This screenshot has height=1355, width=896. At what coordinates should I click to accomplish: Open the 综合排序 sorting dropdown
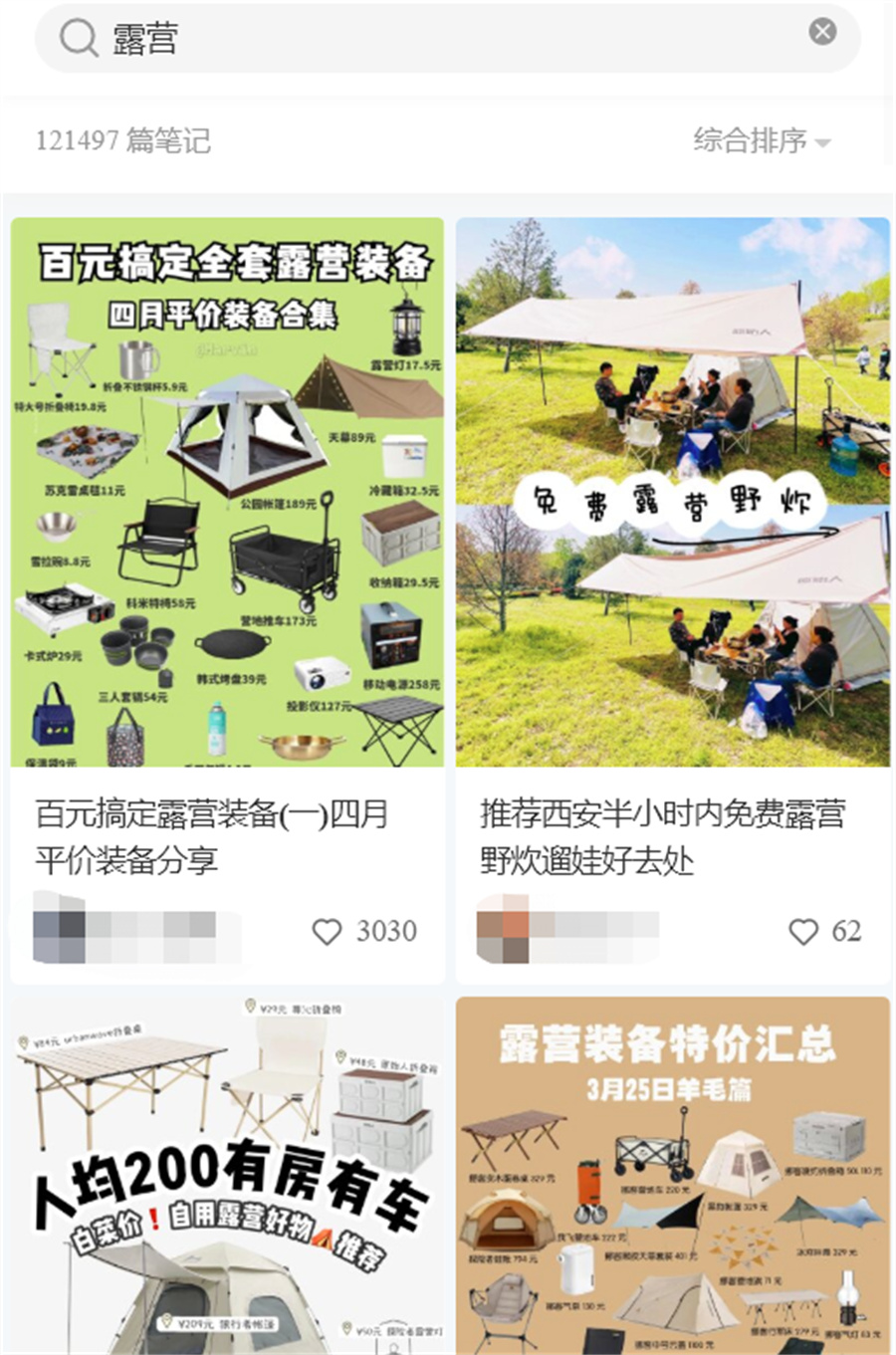[x=762, y=140]
